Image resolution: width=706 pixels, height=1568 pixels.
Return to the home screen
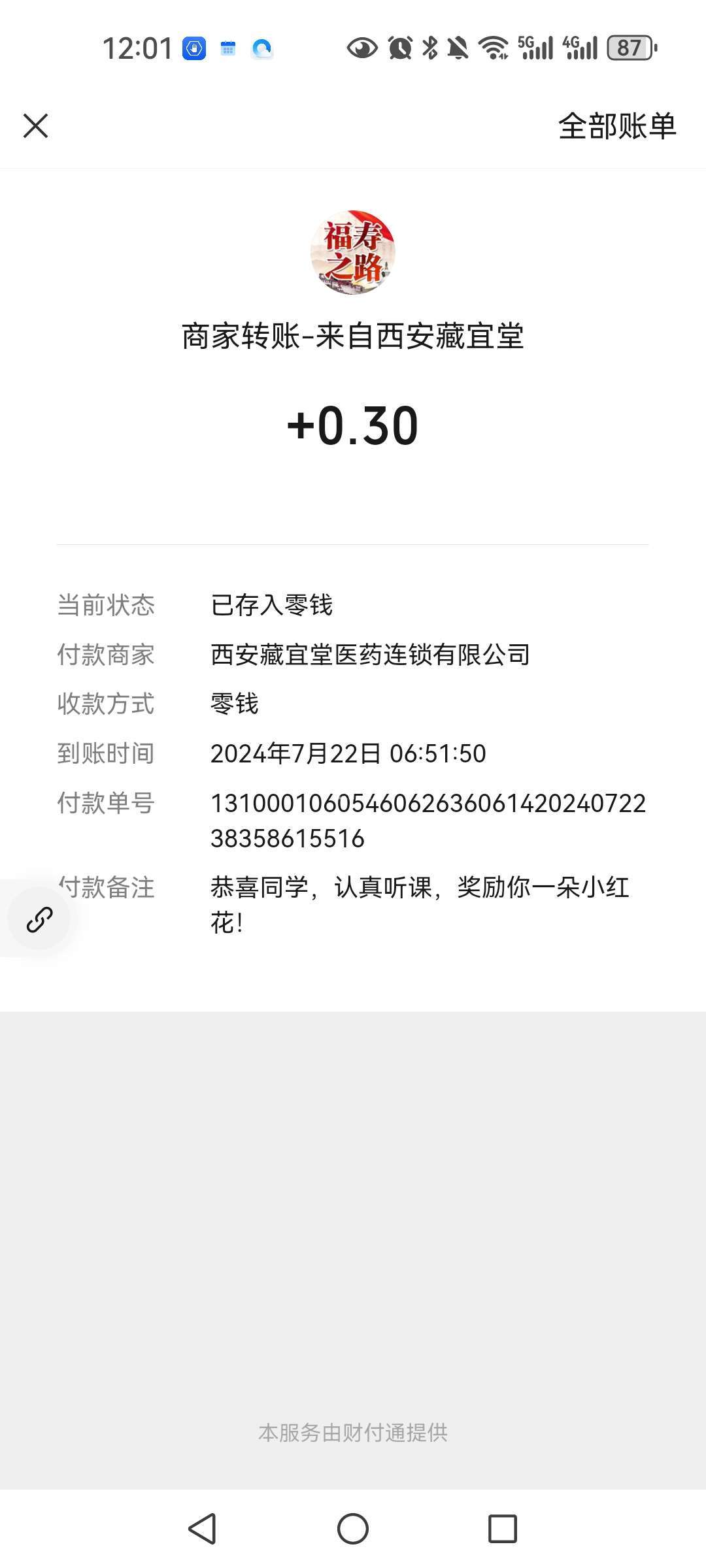click(x=353, y=1529)
